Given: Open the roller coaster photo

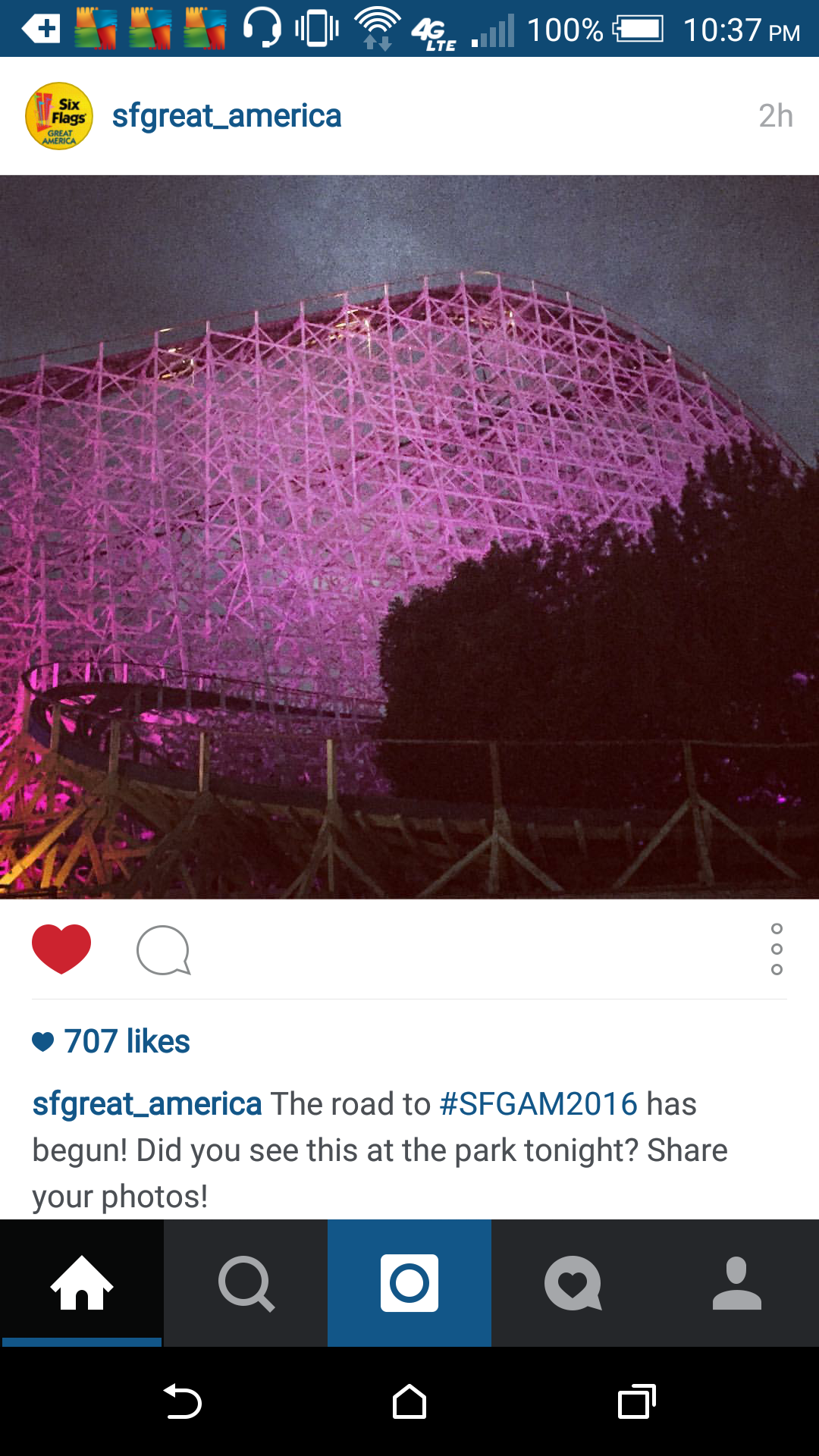Looking at the screenshot, I should coord(409,537).
